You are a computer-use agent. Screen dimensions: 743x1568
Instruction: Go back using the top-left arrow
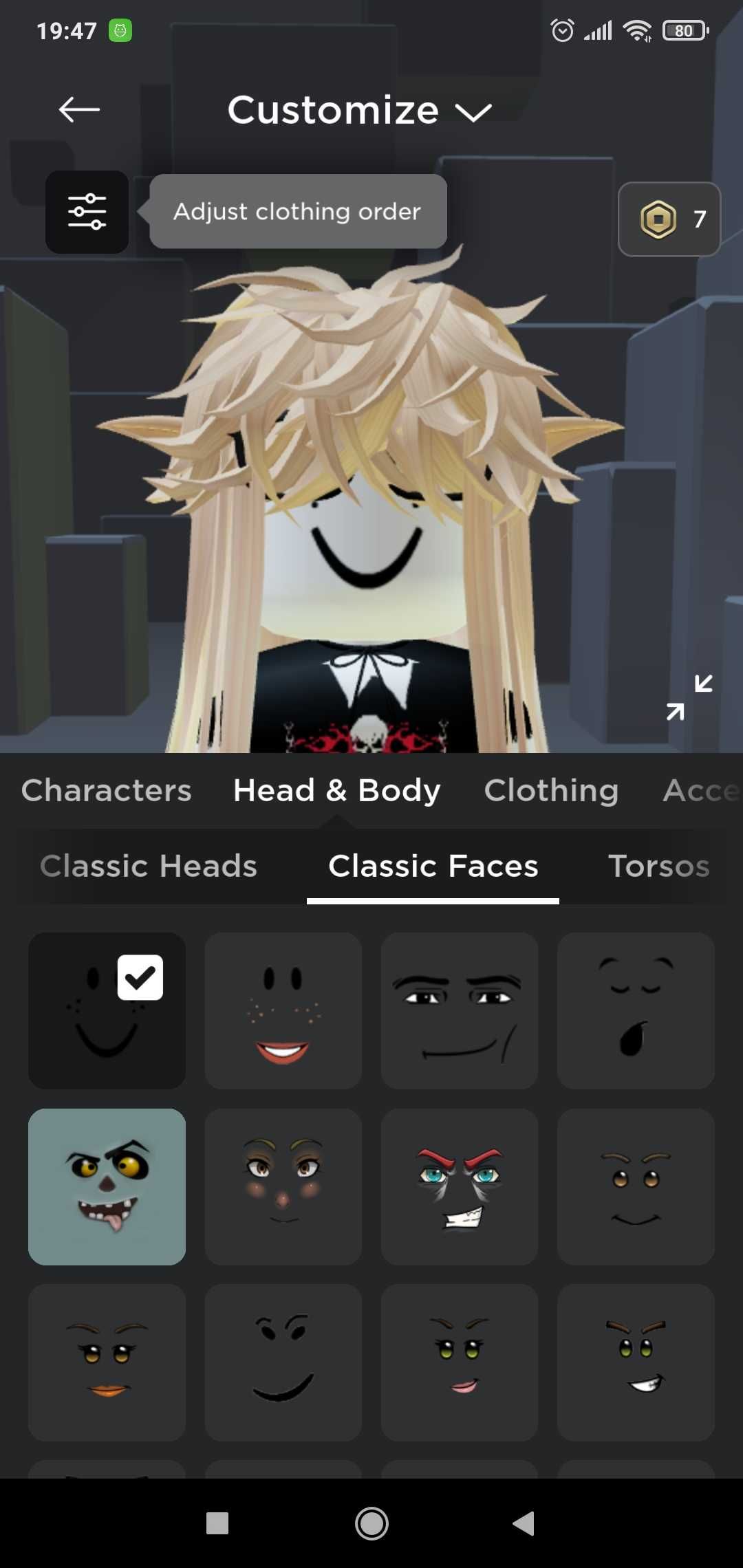click(x=79, y=109)
